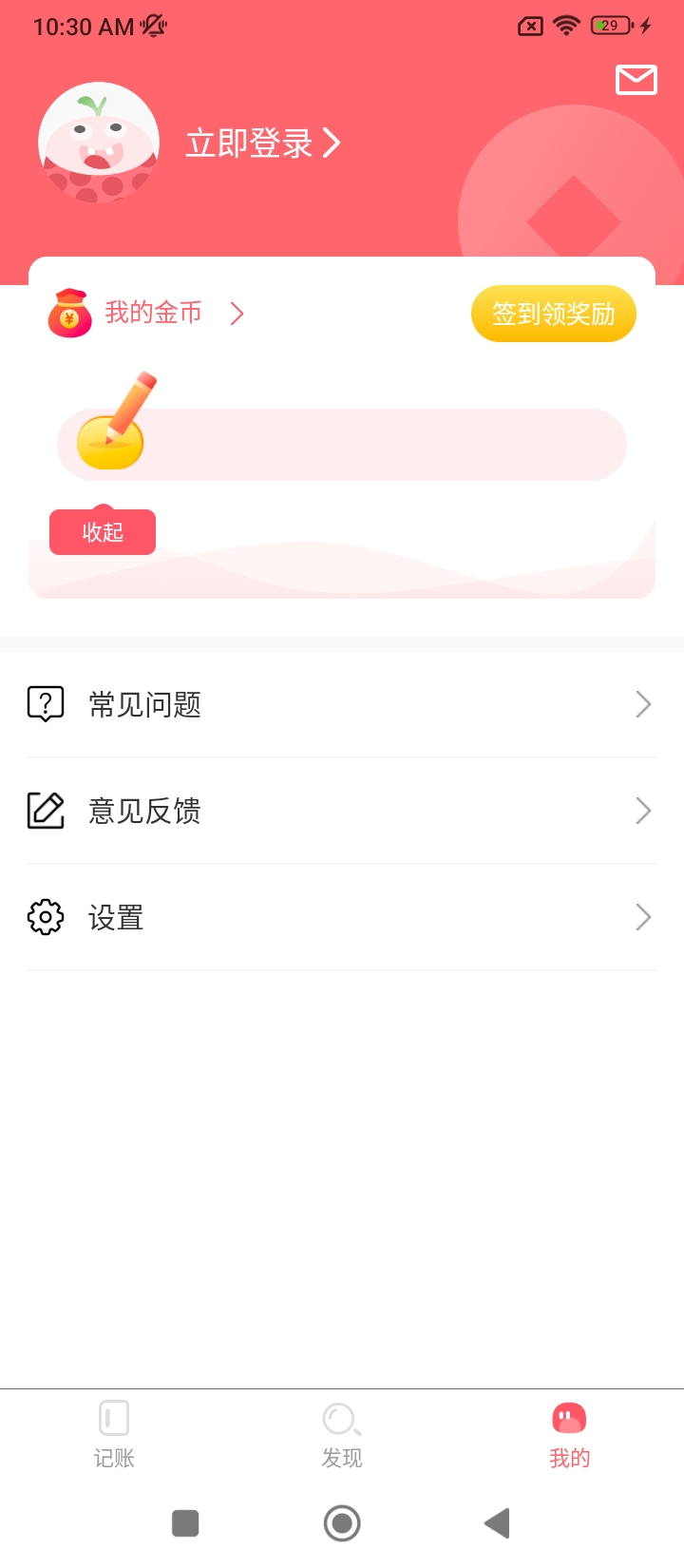The image size is (684, 1568).
Task: Tap 立即登录 to log in
Action: [262, 143]
